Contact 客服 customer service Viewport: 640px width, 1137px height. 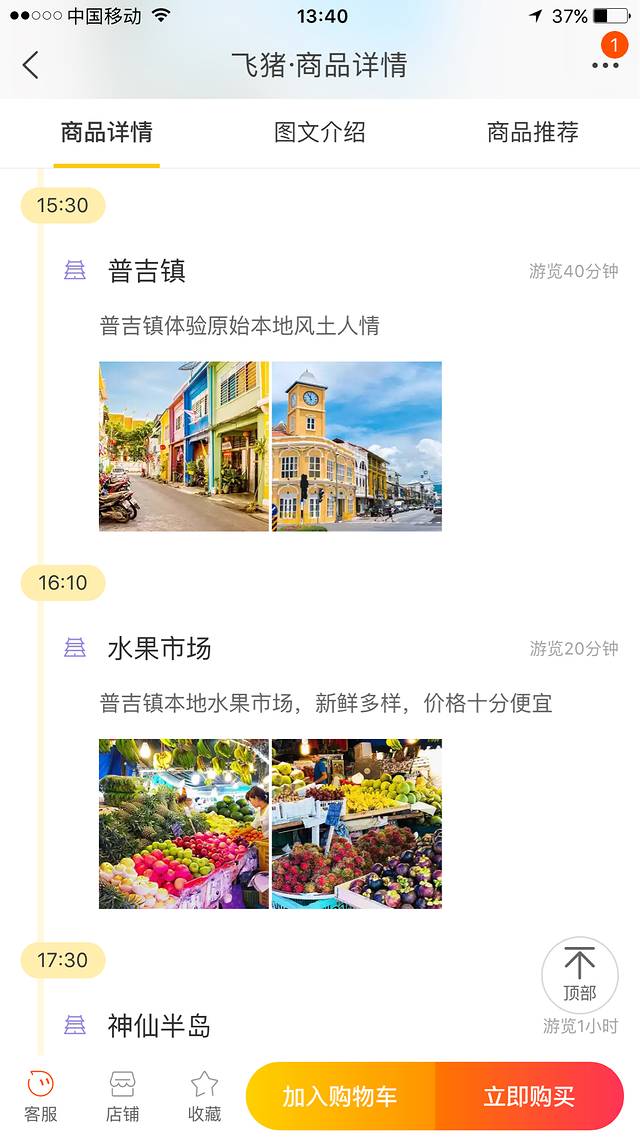(x=41, y=1096)
